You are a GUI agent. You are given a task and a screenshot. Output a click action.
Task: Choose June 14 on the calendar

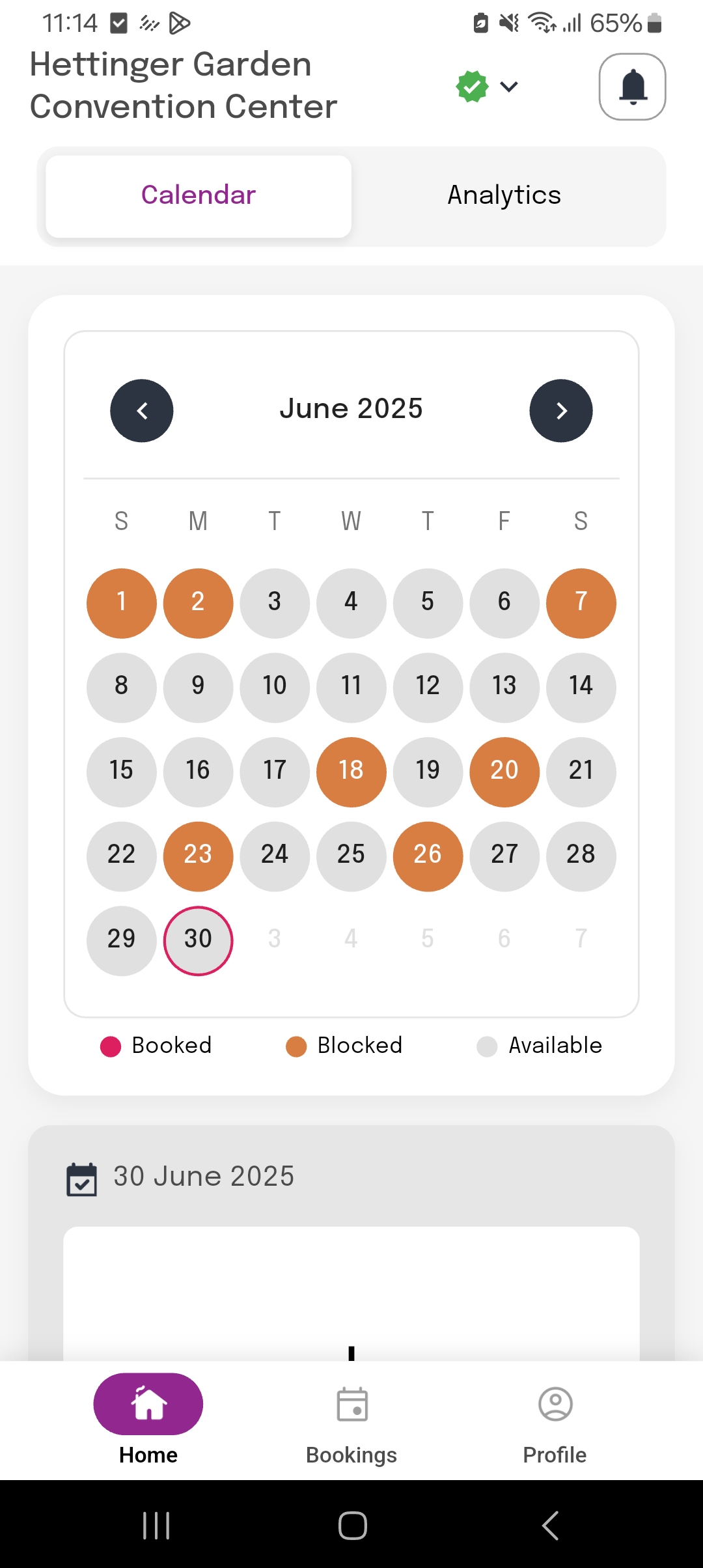581,686
